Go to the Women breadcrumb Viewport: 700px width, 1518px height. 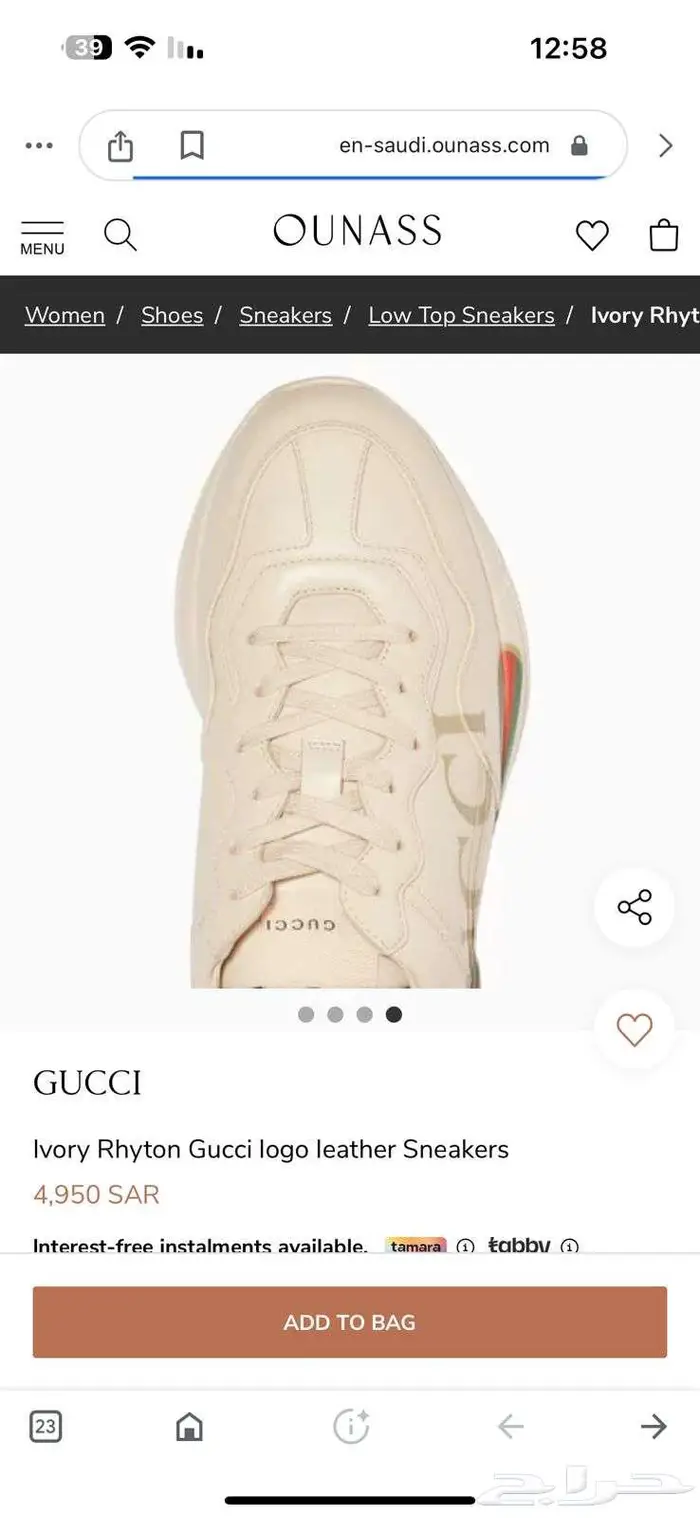(65, 315)
